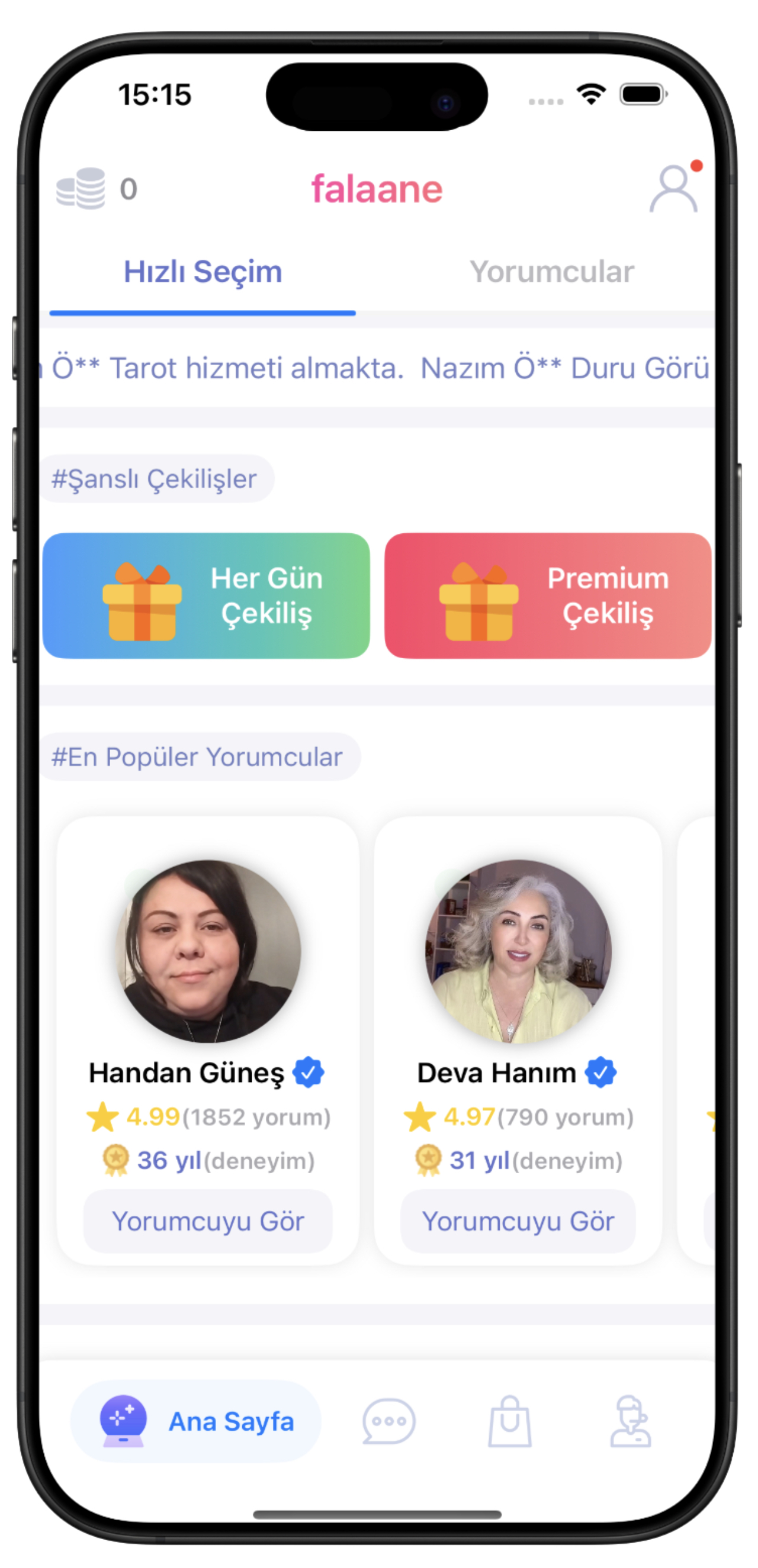The width and height of the screenshot is (758, 1568).
Task: Open the support agent tab
Action: (630, 1421)
